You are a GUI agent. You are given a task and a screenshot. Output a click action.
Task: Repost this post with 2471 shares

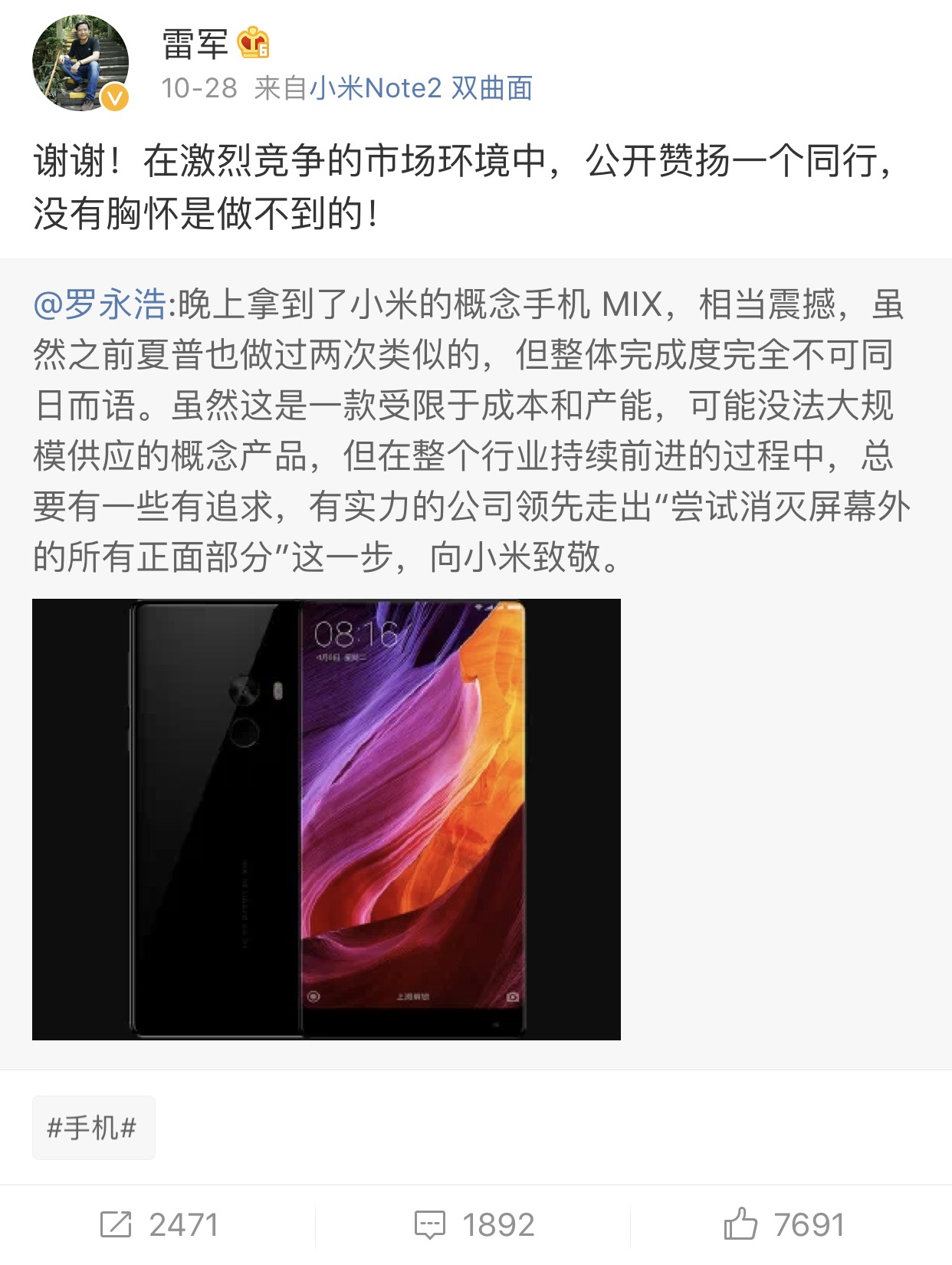point(159,1224)
